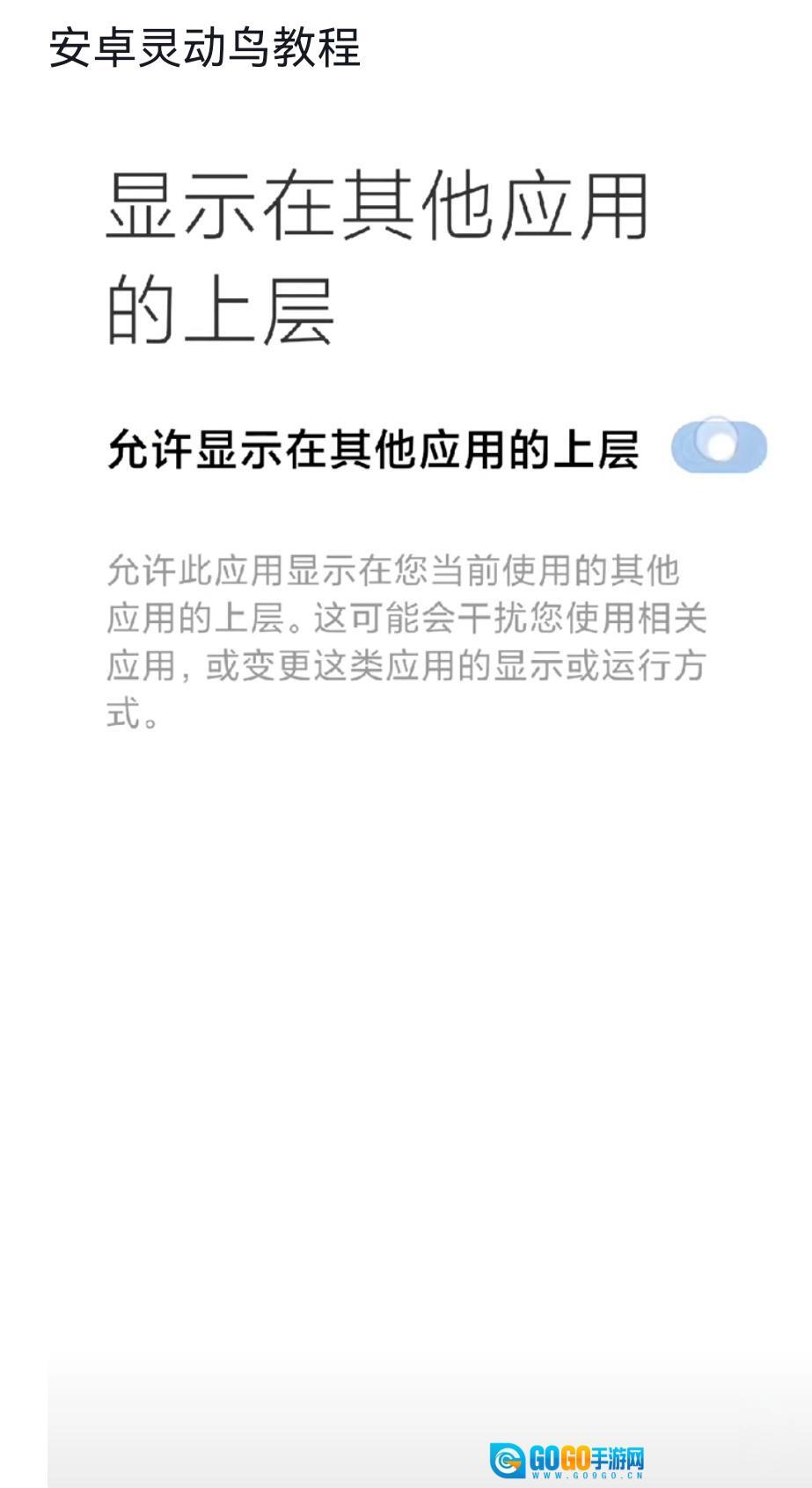Toggle 允许显示在其他应用的上层 switch

click(x=719, y=447)
